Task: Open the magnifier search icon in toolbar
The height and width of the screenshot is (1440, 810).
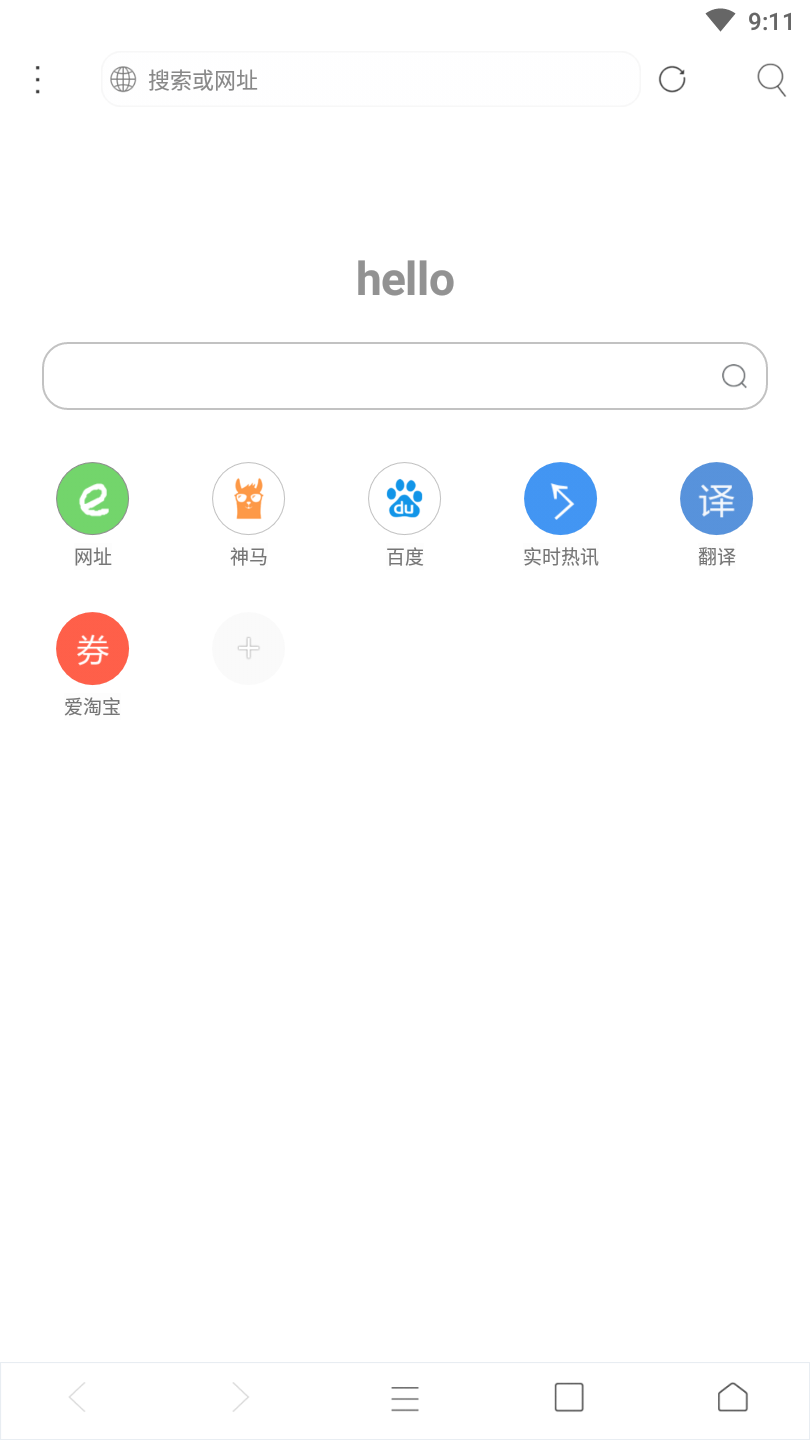Action: 771,79
